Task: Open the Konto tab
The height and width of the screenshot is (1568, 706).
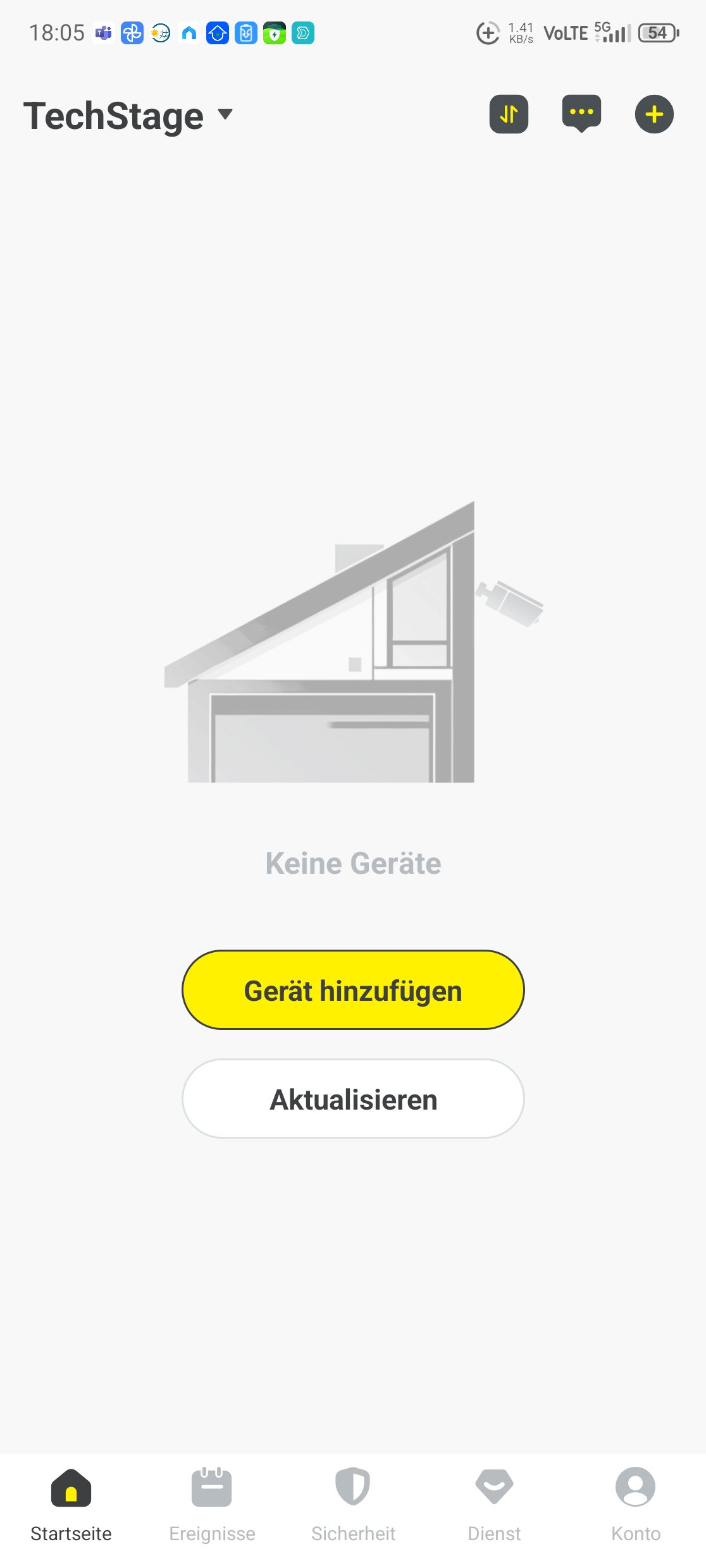Action: (635, 1504)
